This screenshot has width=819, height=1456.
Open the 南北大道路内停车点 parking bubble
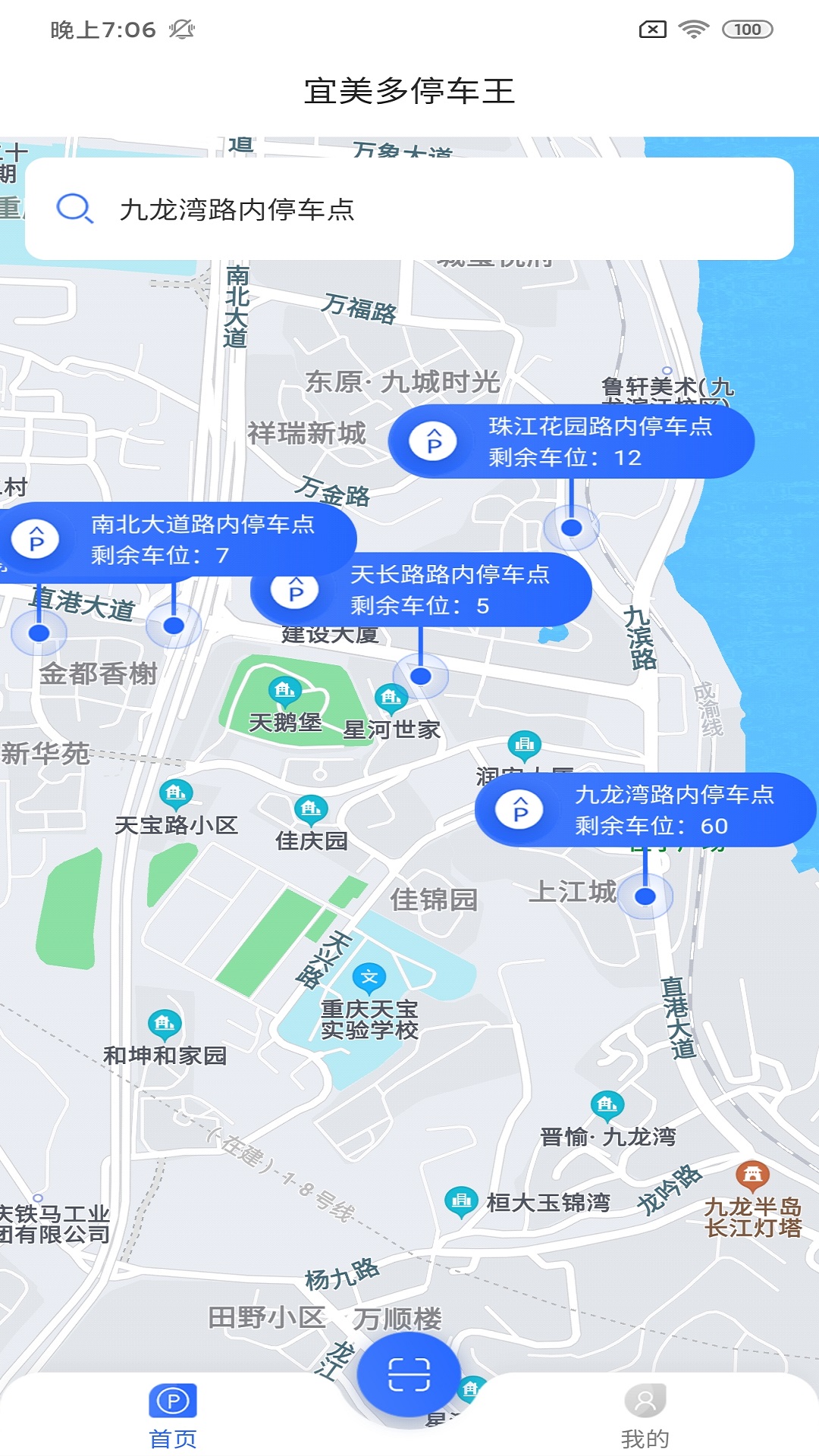[x=178, y=539]
